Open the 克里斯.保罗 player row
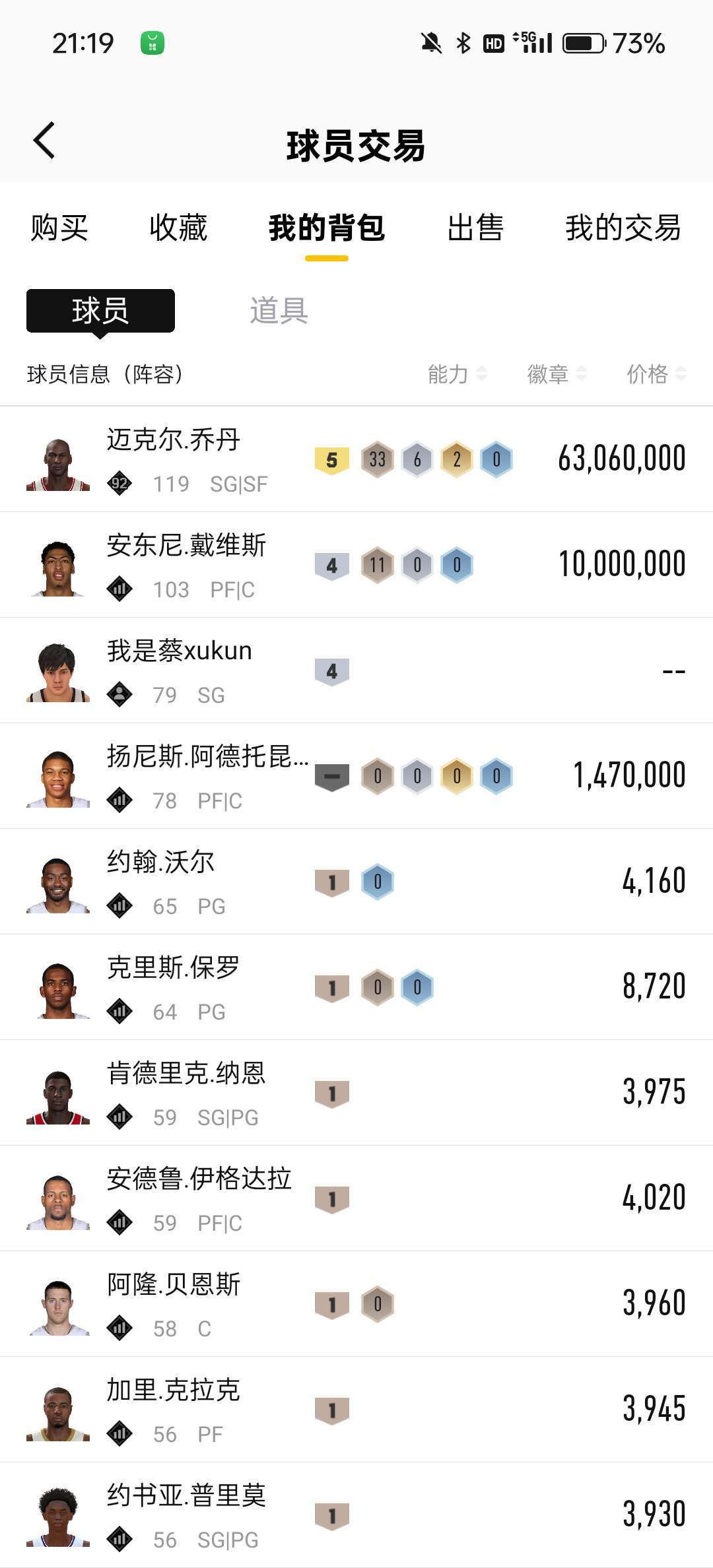Viewport: 713px width, 1568px height. coord(356,987)
